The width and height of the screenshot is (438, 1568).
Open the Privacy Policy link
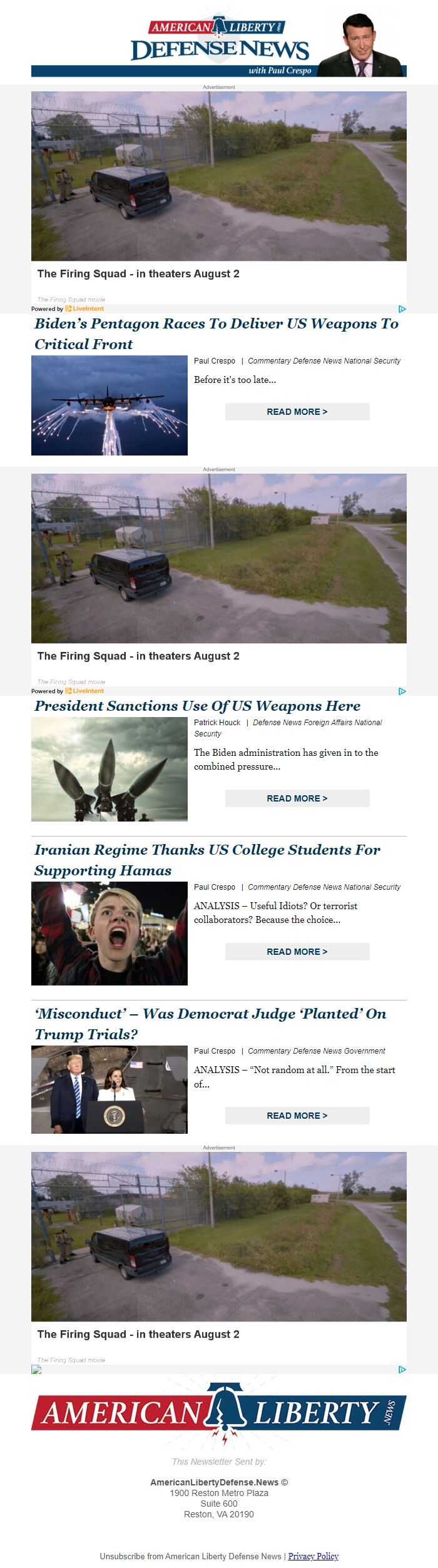[x=313, y=1556]
